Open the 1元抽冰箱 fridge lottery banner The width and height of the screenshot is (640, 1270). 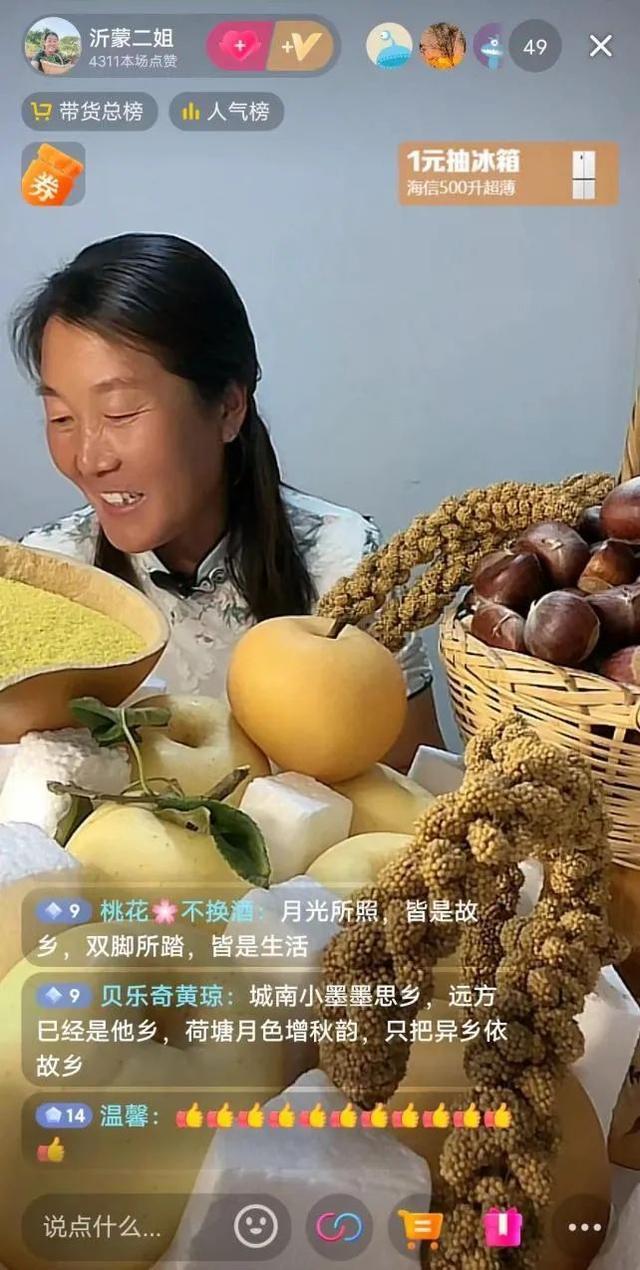click(508, 173)
